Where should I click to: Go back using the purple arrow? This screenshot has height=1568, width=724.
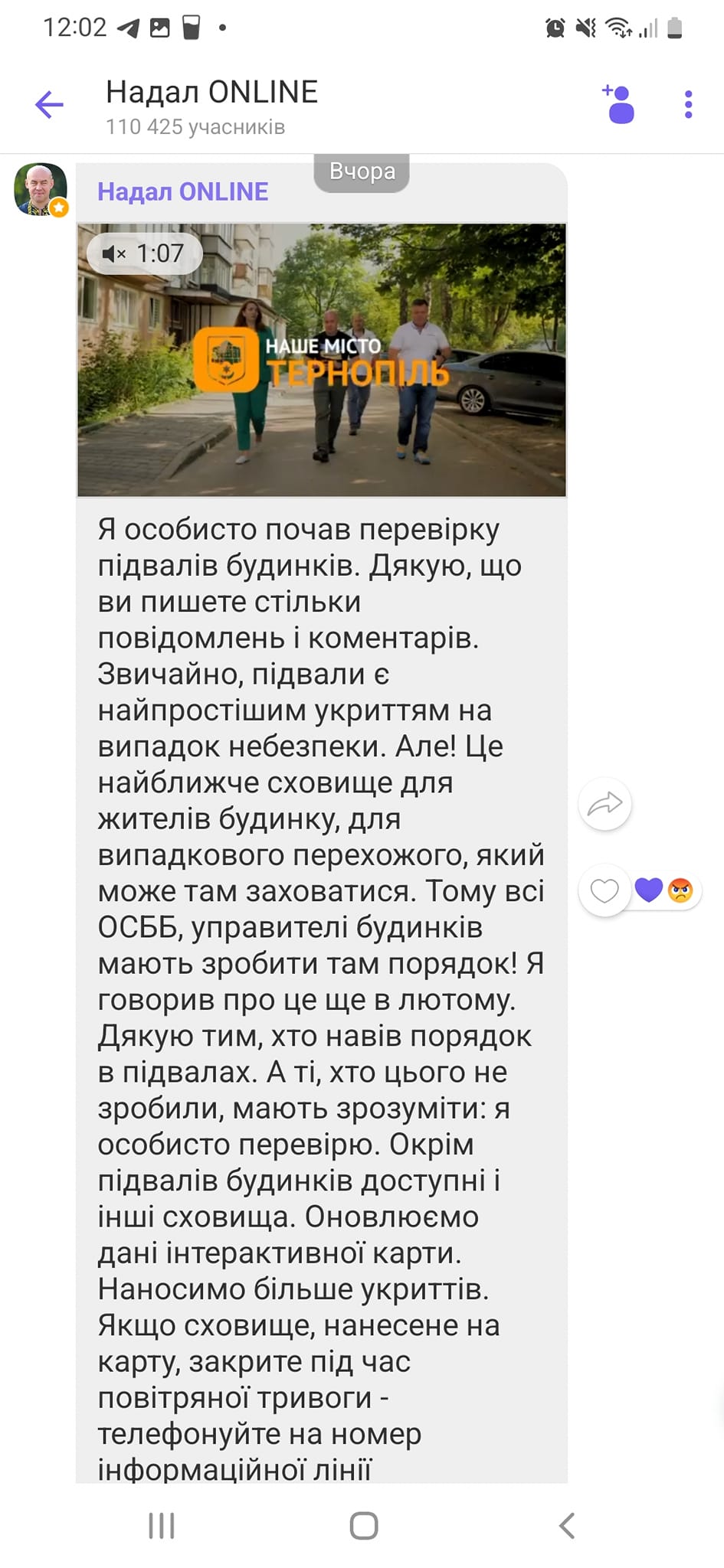tap(49, 105)
